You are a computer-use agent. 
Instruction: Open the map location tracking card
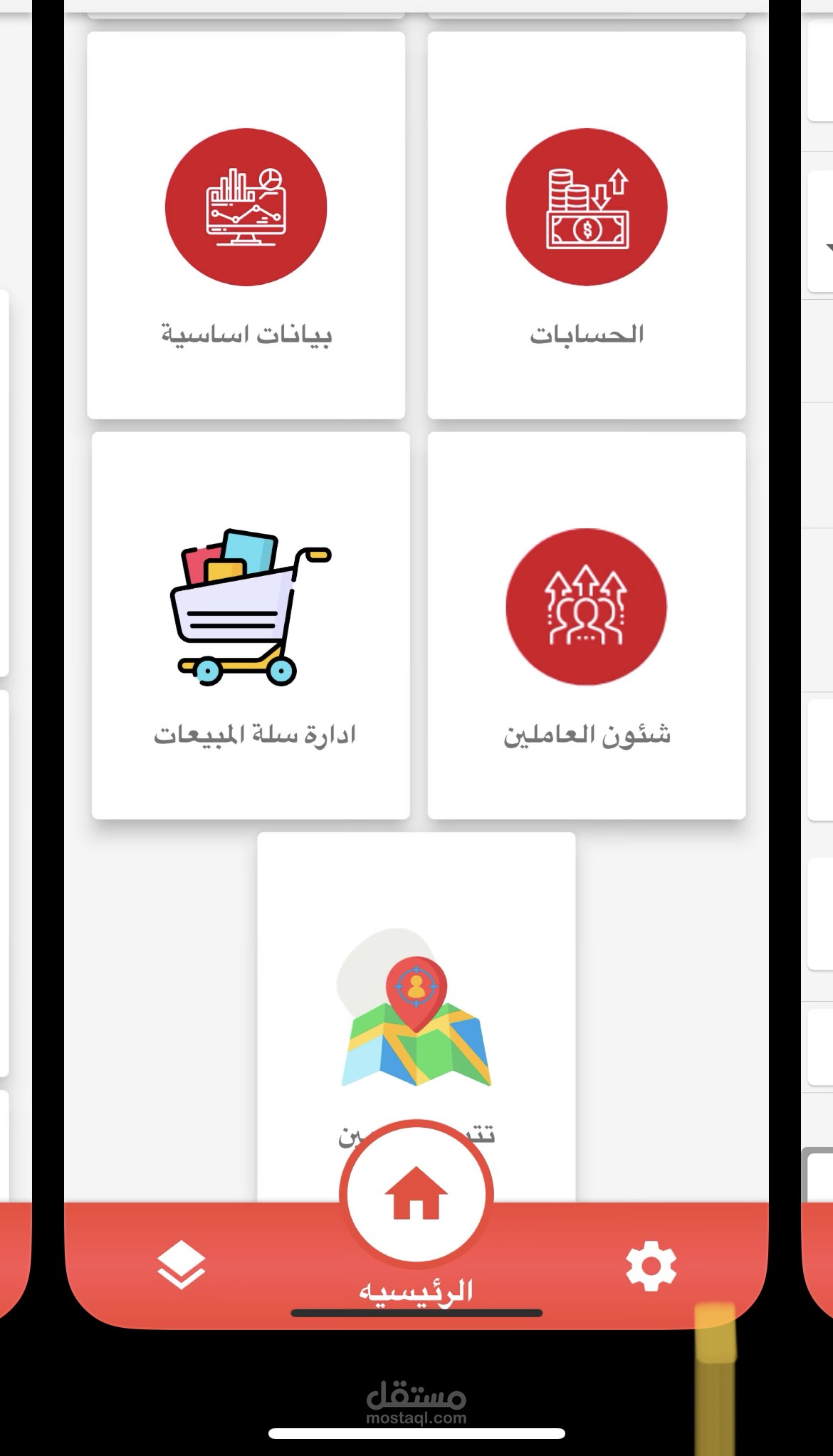click(416, 1011)
